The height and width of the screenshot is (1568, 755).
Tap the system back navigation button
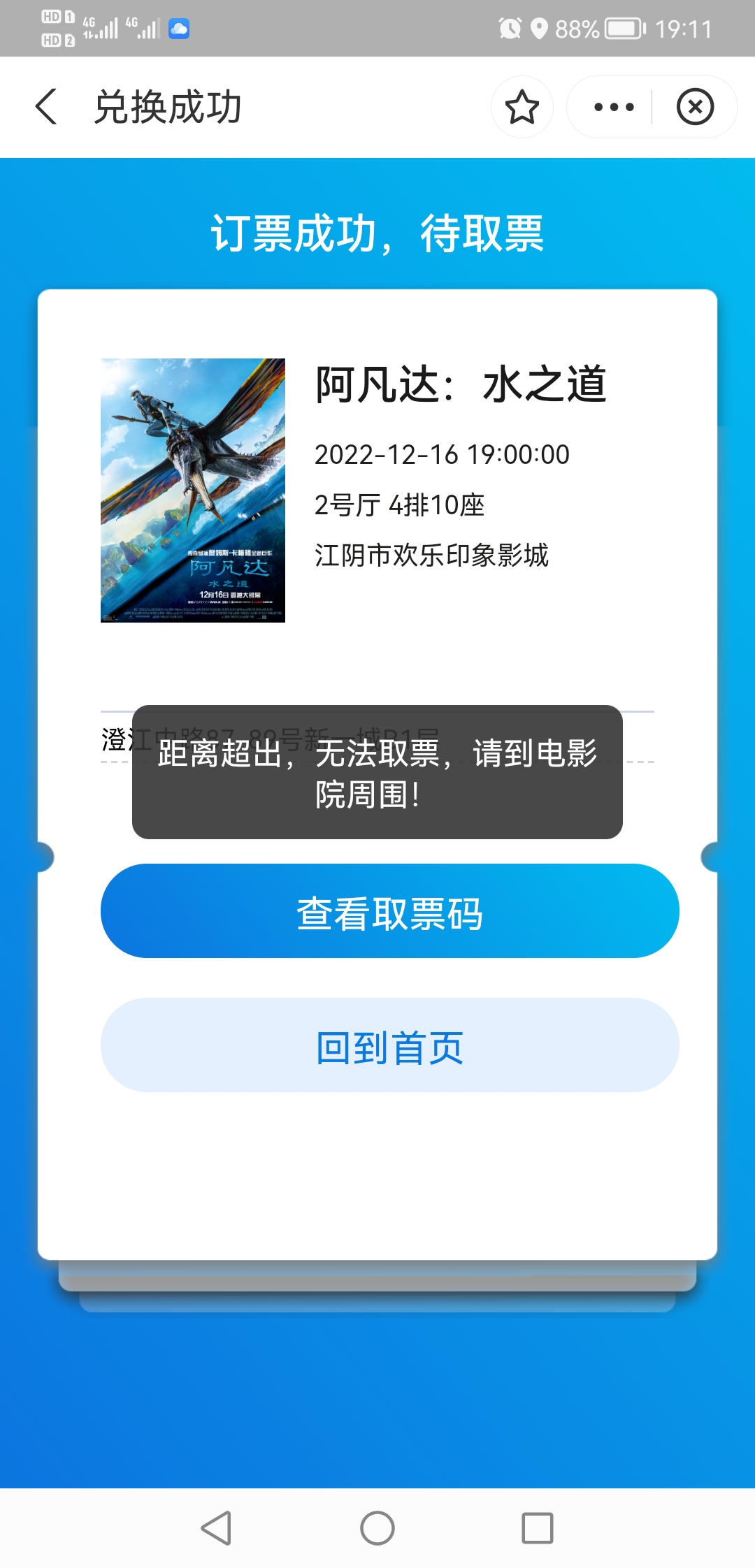pyautogui.click(x=217, y=1528)
